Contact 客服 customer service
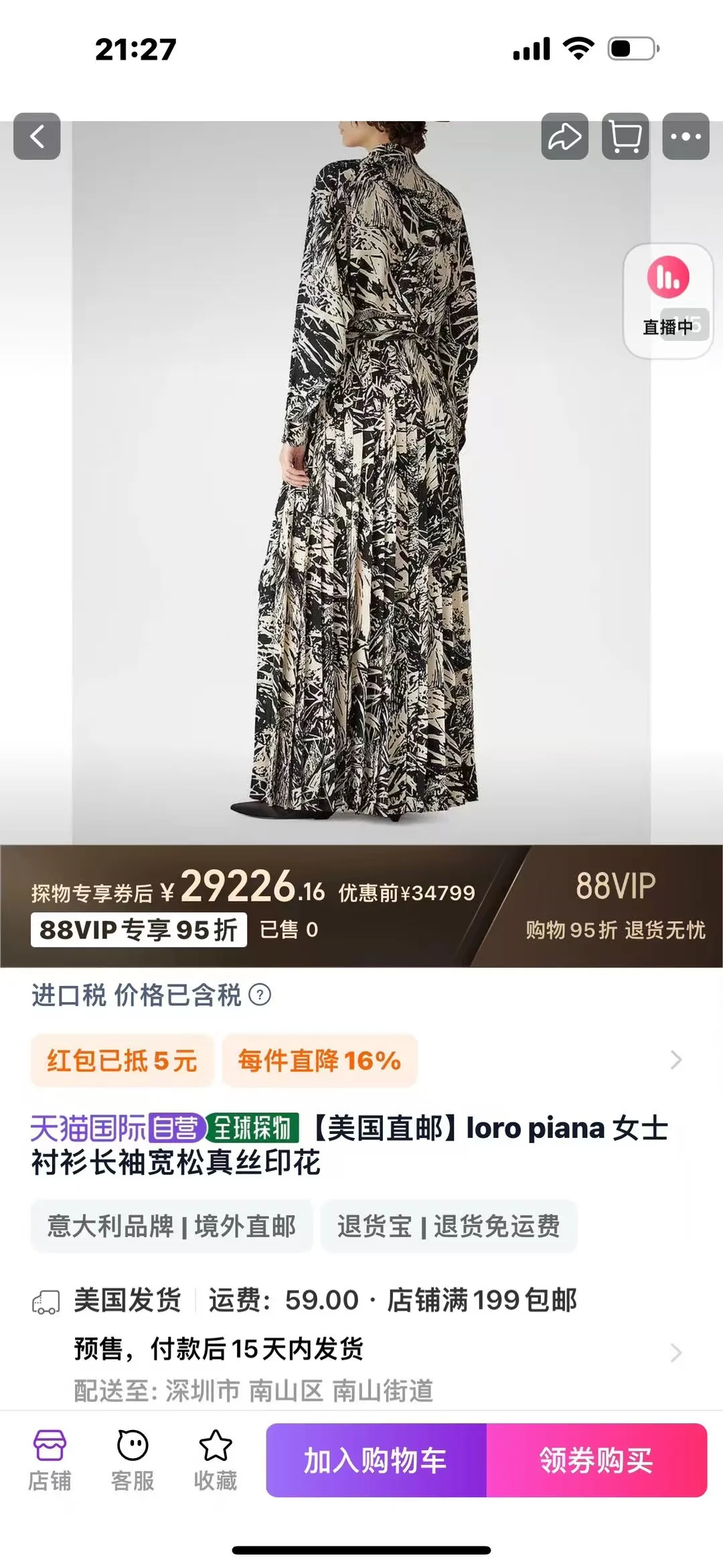The height and width of the screenshot is (1568, 723). [x=133, y=1459]
